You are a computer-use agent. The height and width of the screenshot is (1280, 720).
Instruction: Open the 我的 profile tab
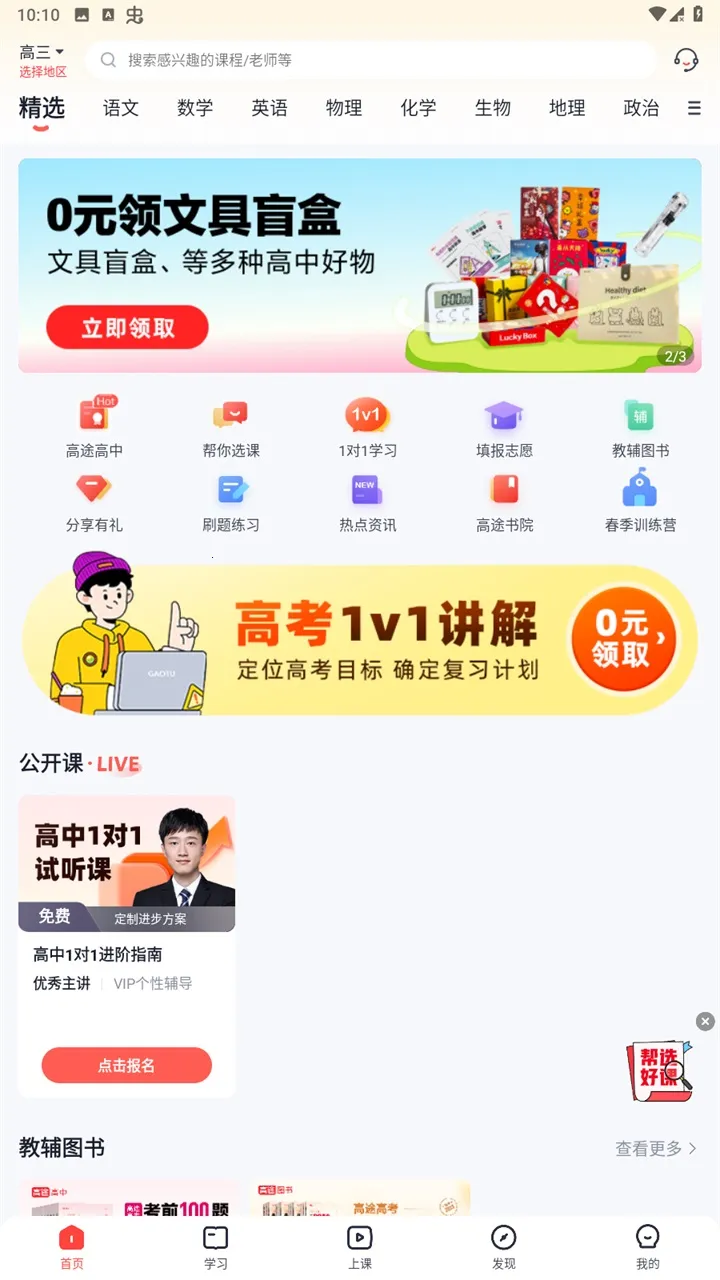tap(648, 1247)
